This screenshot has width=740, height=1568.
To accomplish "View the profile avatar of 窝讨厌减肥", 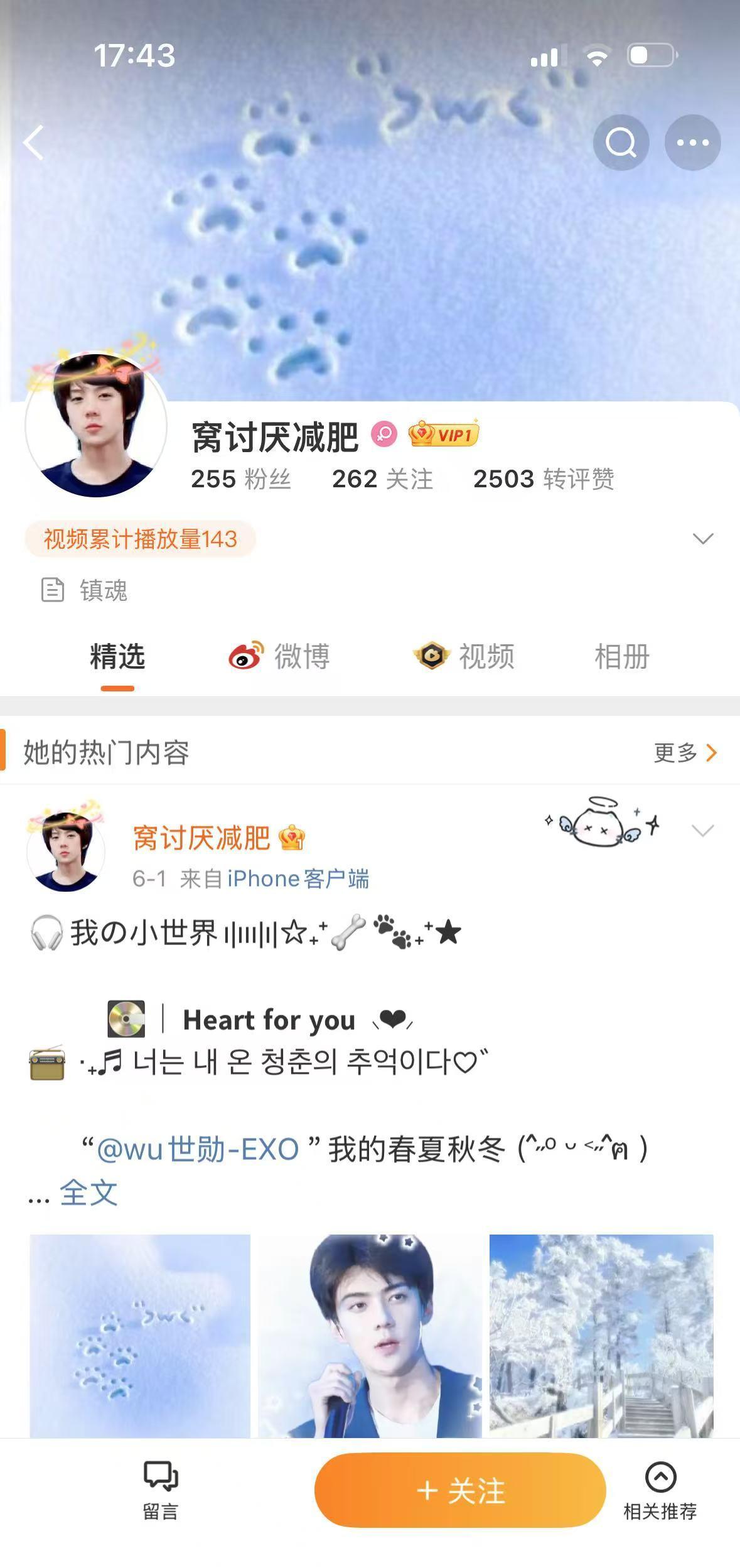I will [x=96, y=425].
